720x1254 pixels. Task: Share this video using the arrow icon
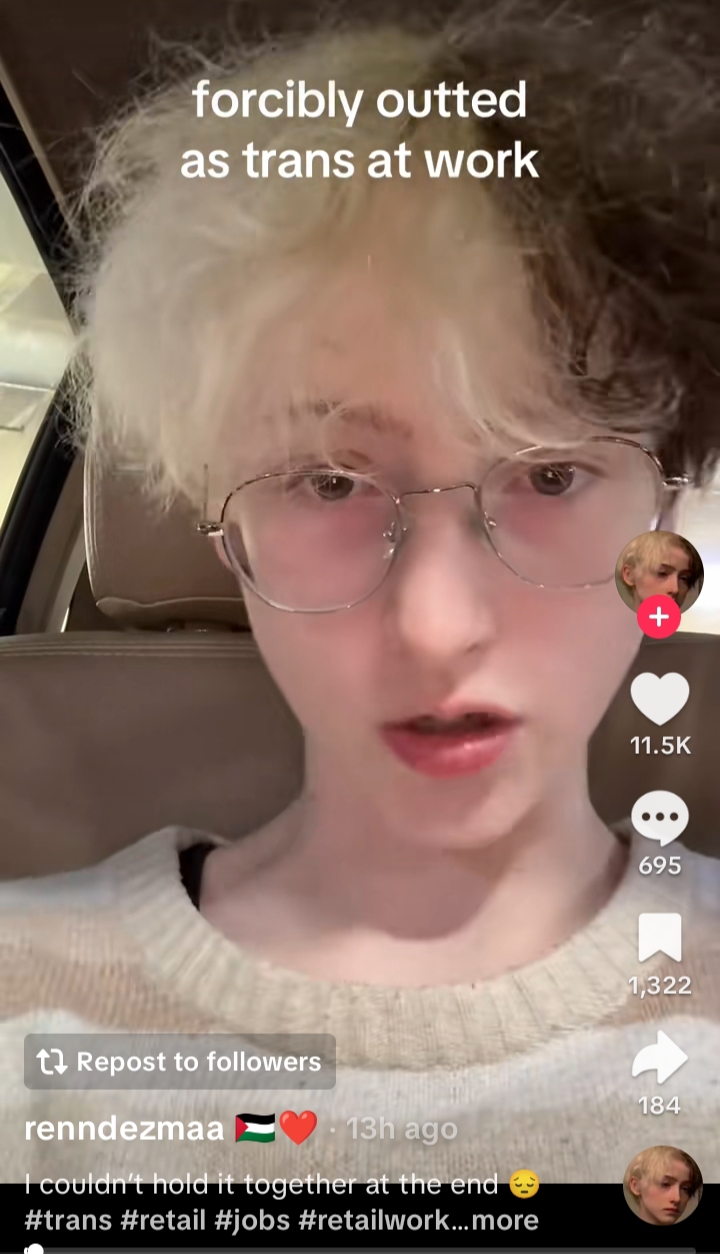pyautogui.click(x=660, y=1058)
